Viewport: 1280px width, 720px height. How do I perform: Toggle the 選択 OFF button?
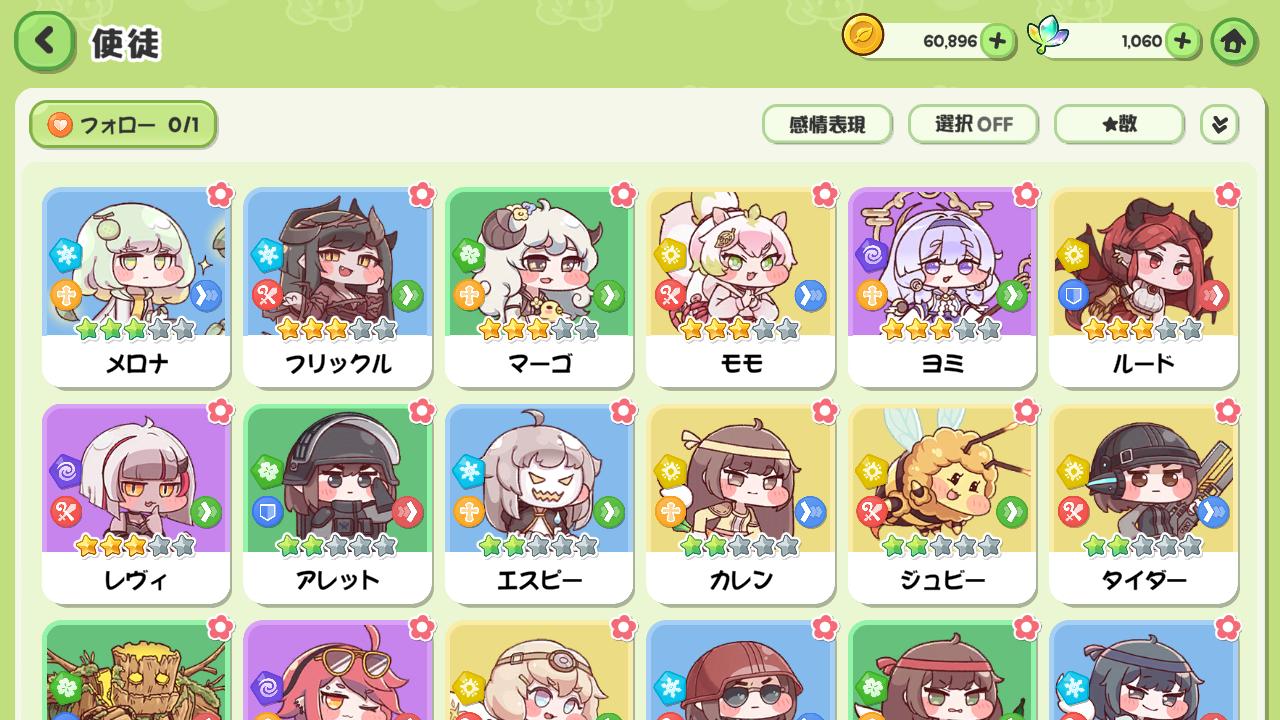[973, 125]
